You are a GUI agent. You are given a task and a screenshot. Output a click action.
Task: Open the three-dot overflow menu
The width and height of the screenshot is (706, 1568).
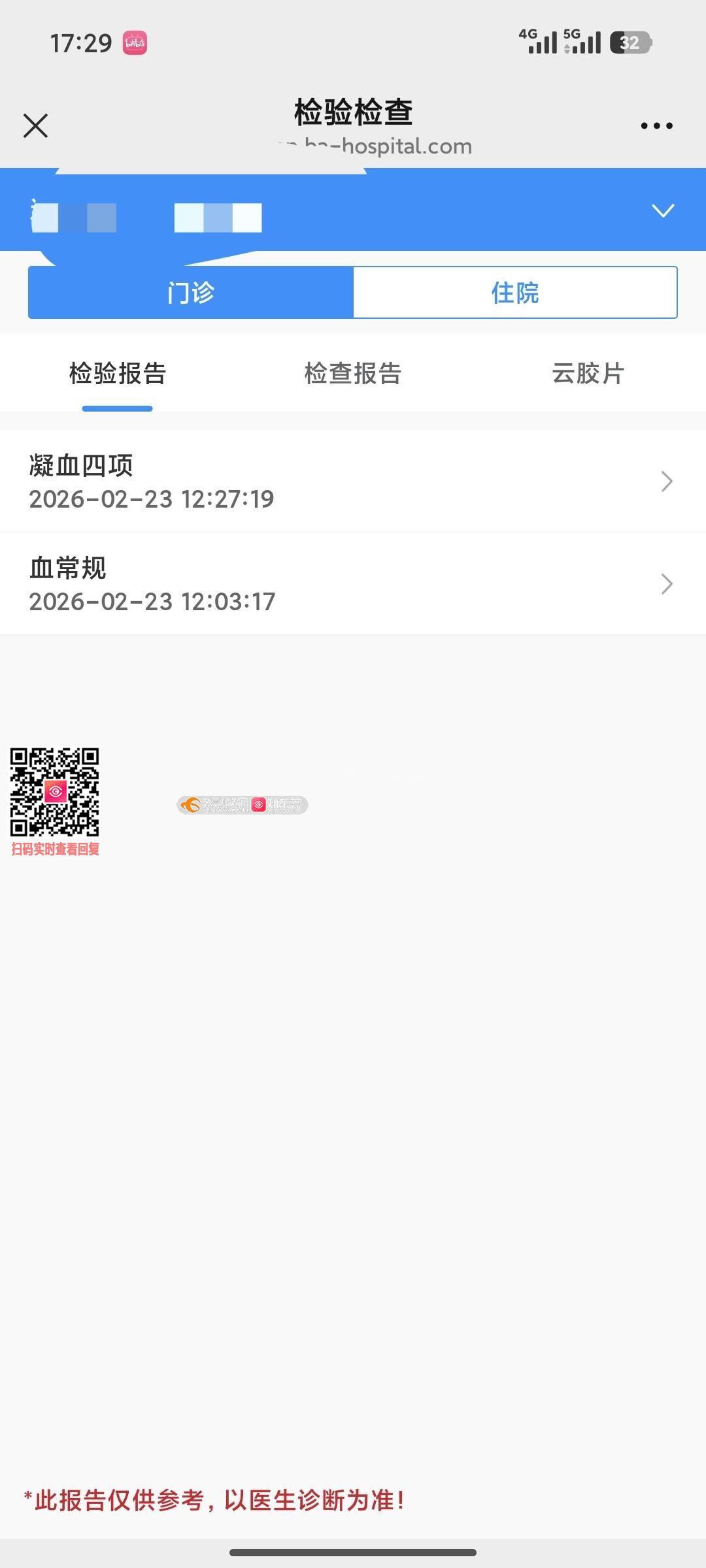(656, 125)
